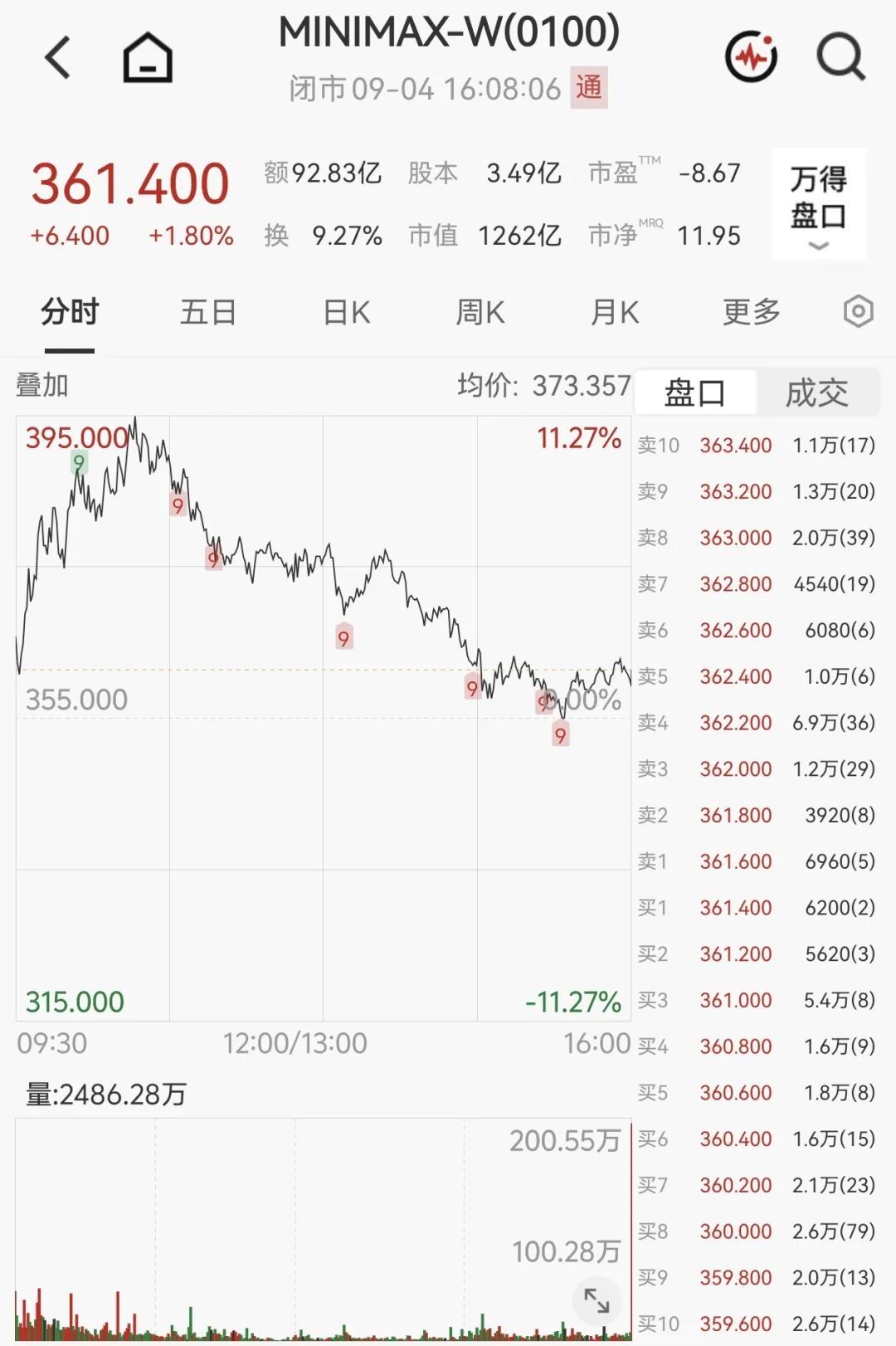Screen dimensions: 896x1346
Task: Expand the chart to fullscreen
Action: tap(597, 1300)
